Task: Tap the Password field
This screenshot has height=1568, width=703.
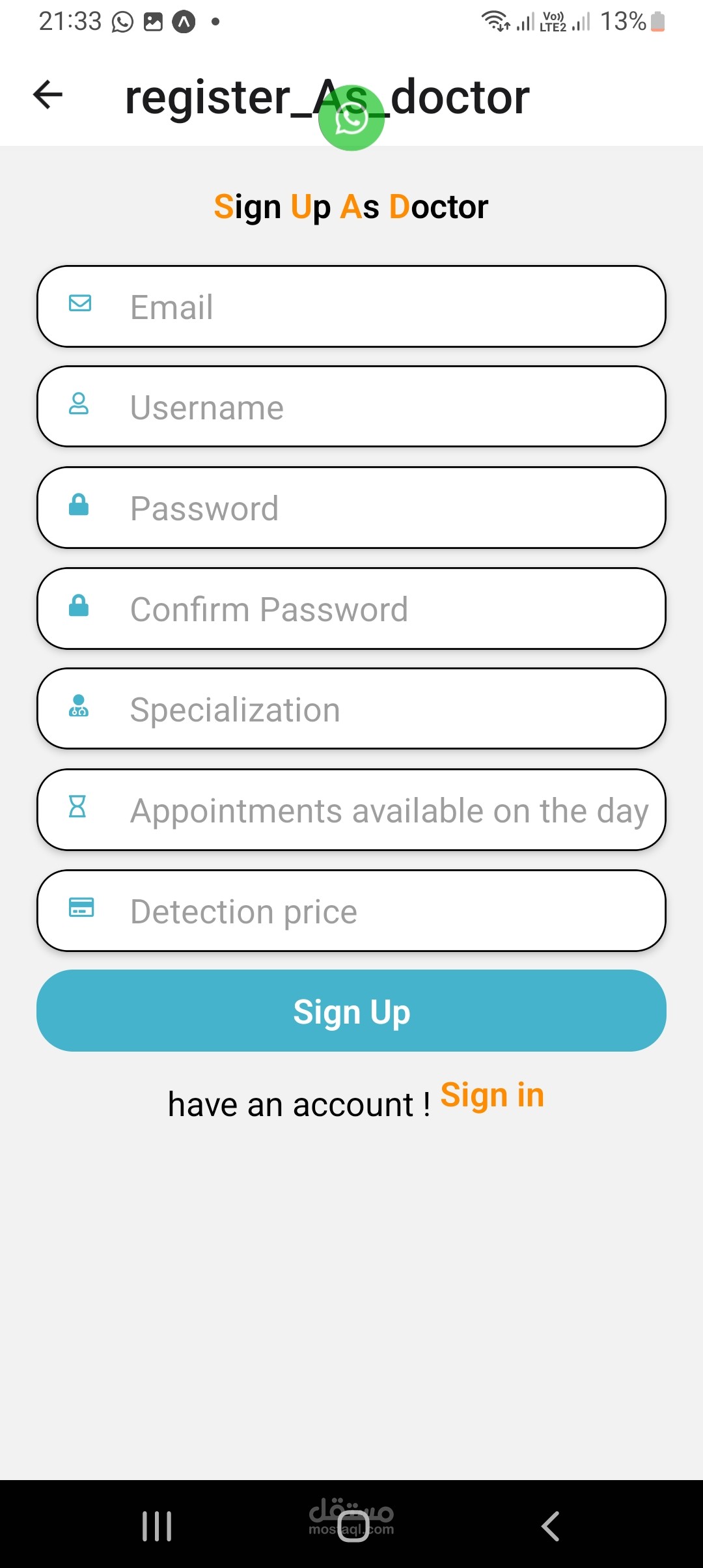Action: (351, 508)
